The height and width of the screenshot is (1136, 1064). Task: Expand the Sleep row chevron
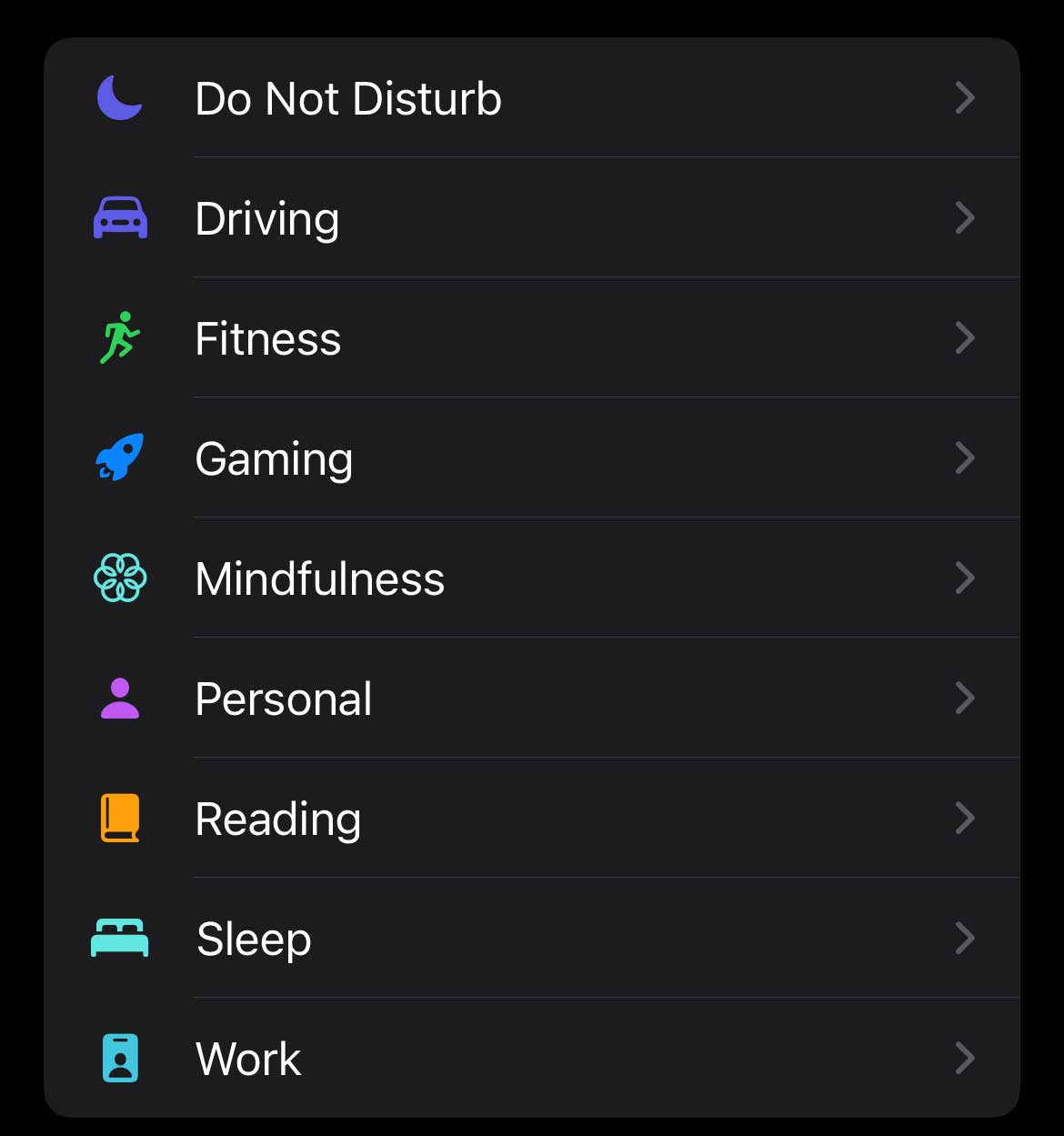965,938
